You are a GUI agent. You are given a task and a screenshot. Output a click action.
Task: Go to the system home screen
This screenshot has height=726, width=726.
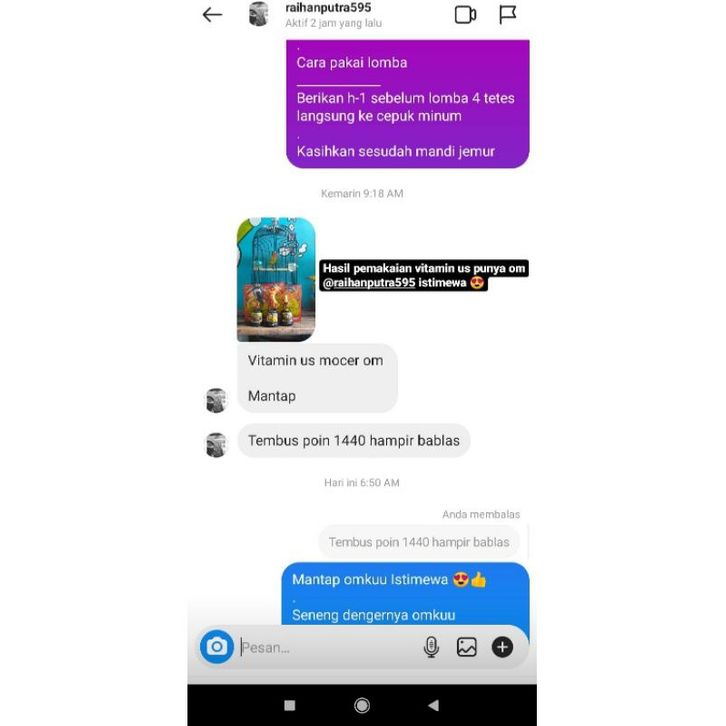pyautogui.click(x=362, y=705)
